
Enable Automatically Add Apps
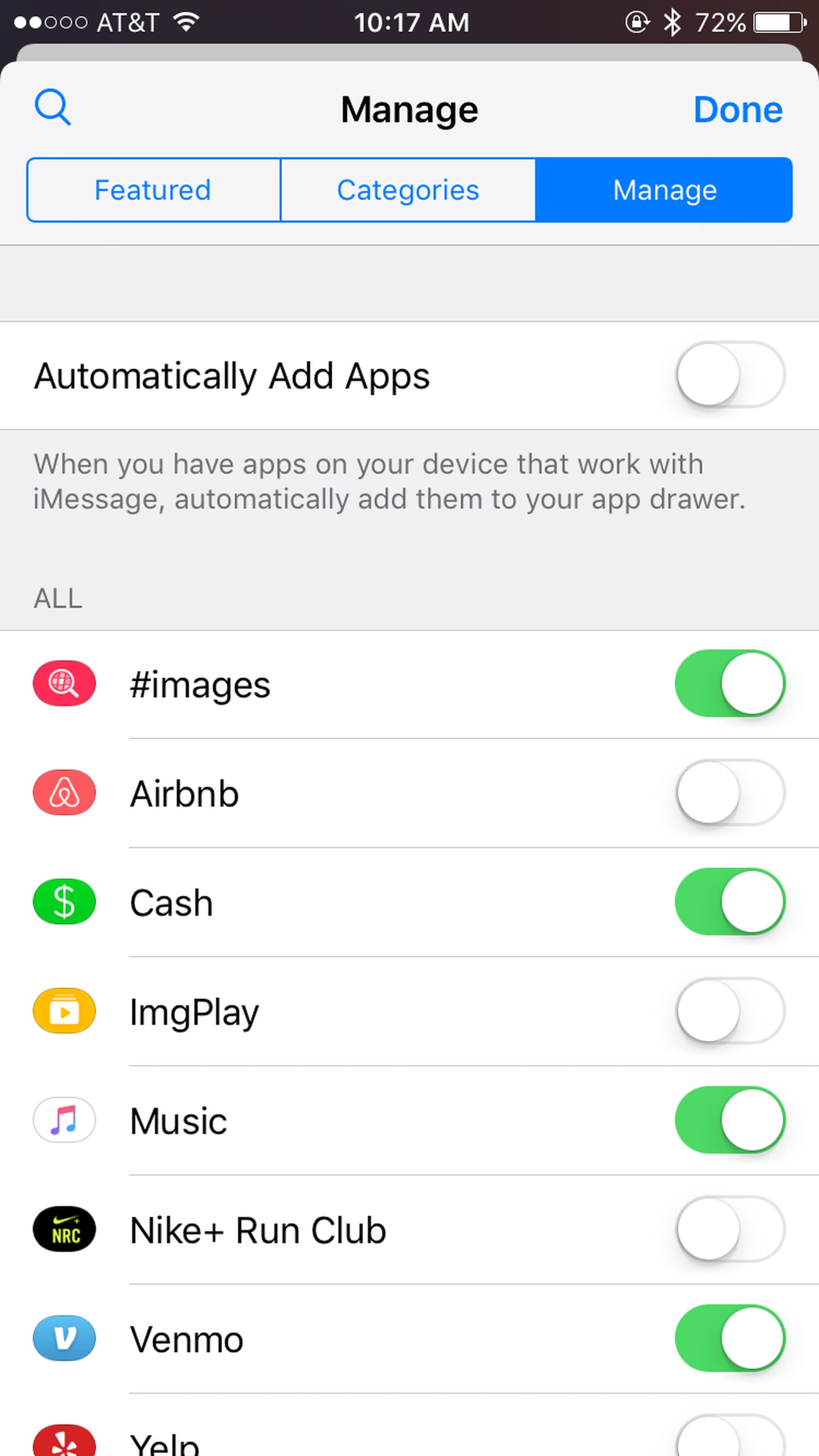tap(729, 374)
